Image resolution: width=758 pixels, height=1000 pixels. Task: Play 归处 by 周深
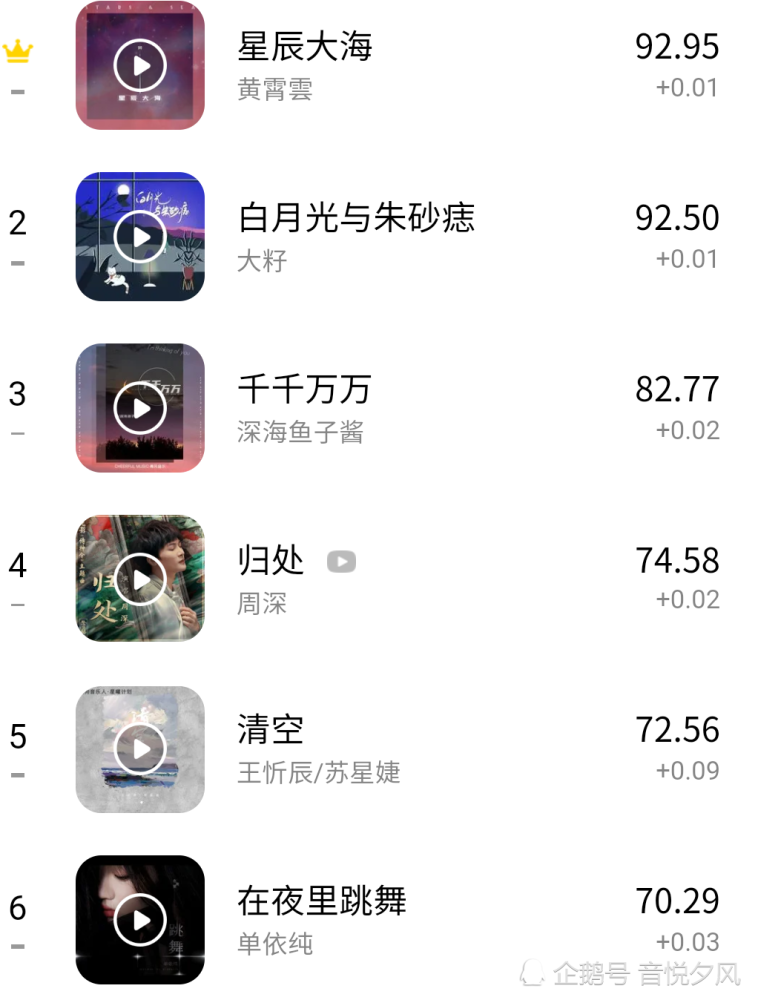coord(140,579)
